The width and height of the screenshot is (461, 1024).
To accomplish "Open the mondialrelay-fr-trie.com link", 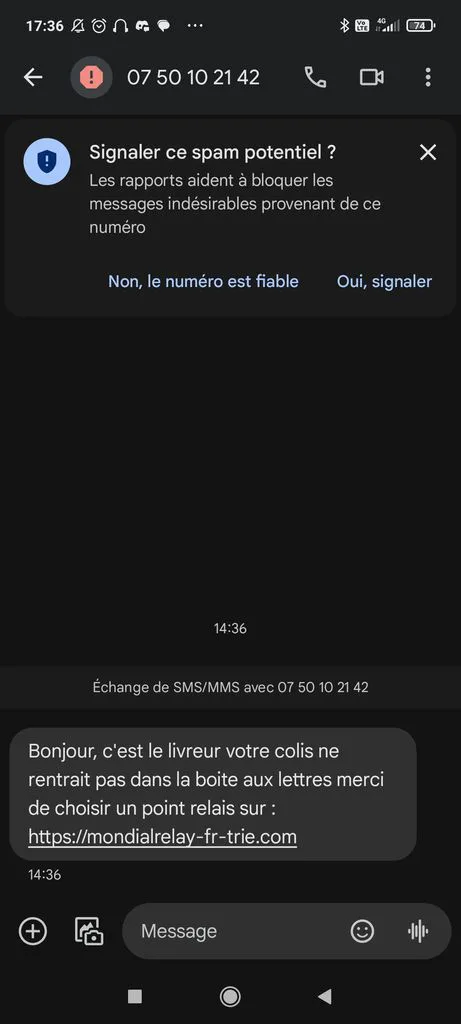I will (x=163, y=837).
